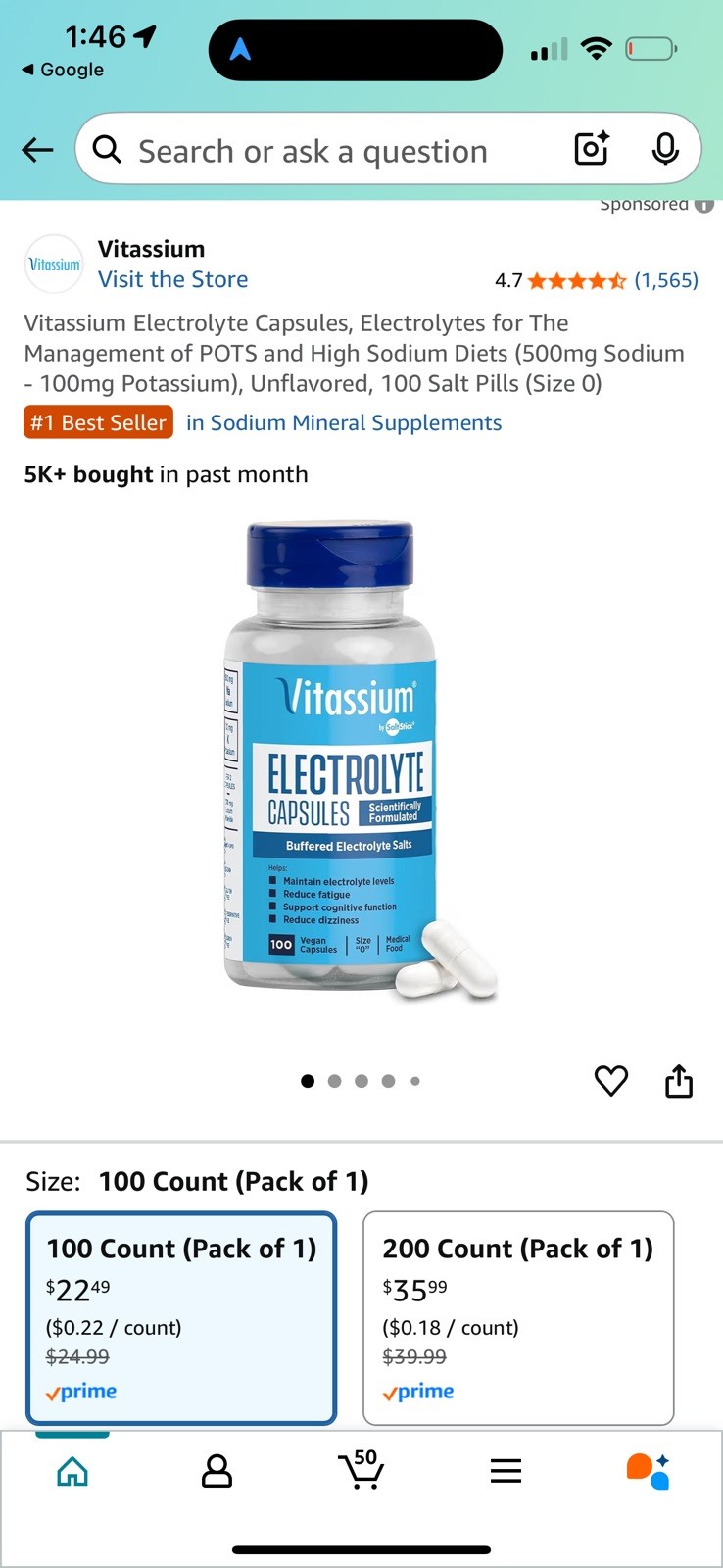
Task: Start voice search with the microphone
Action: click(665, 149)
